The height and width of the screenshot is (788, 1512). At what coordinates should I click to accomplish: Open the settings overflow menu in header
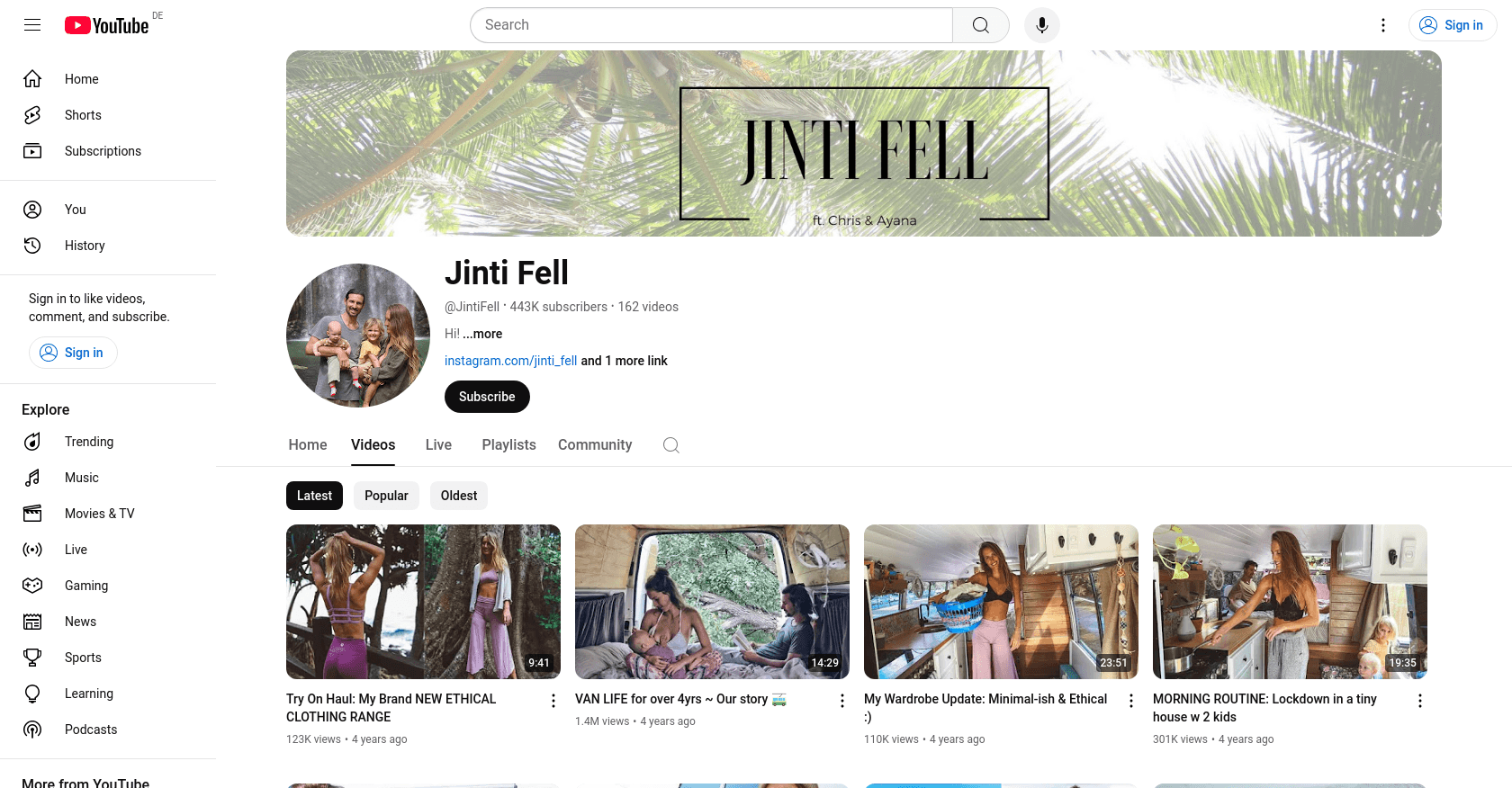(1383, 25)
